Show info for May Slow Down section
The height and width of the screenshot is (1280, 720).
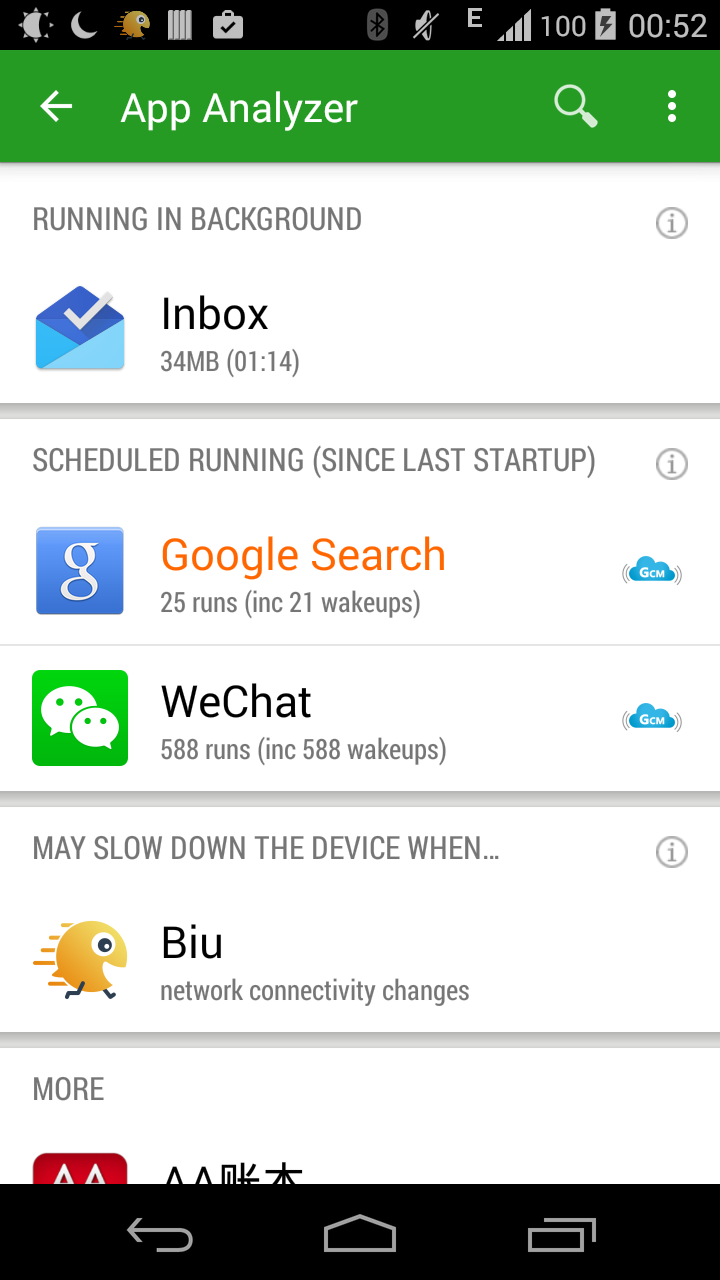click(x=672, y=852)
